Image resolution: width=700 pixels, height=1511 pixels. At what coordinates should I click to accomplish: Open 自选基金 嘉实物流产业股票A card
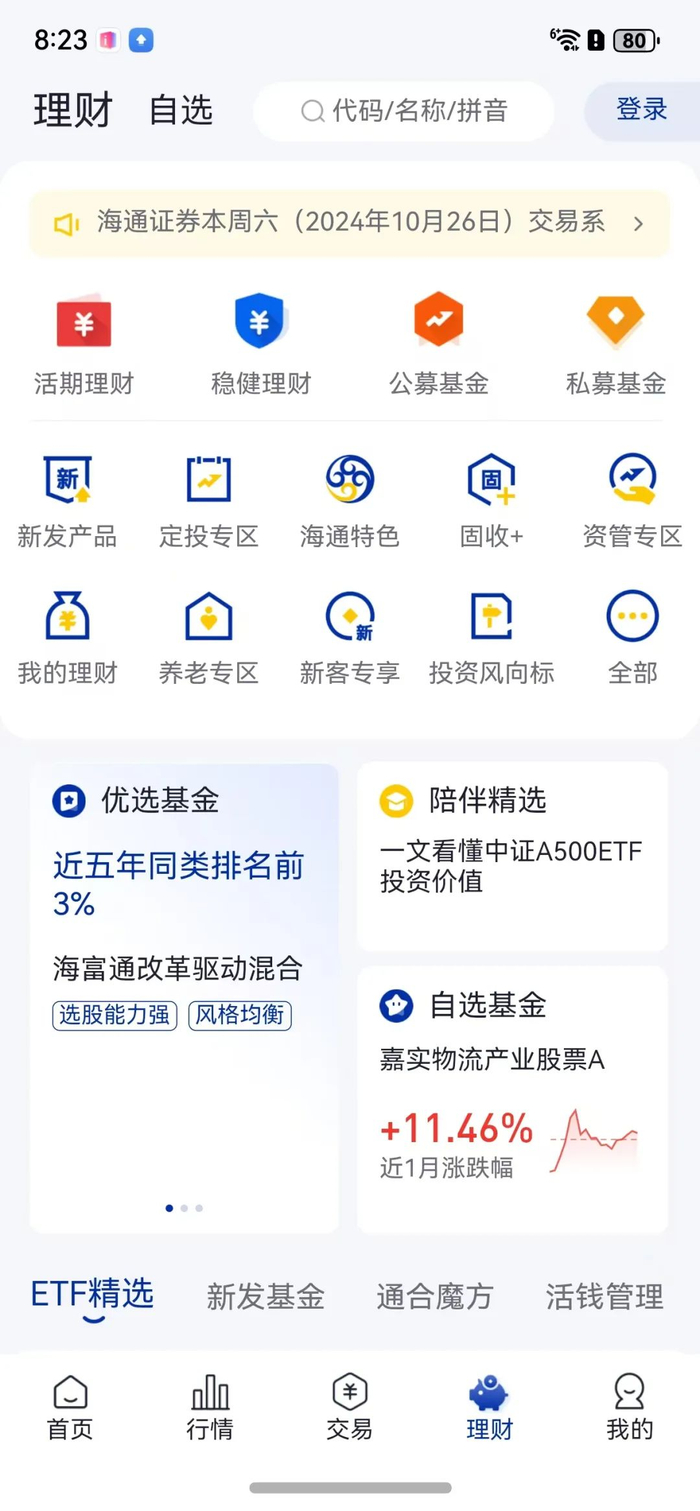coord(512,1100)
